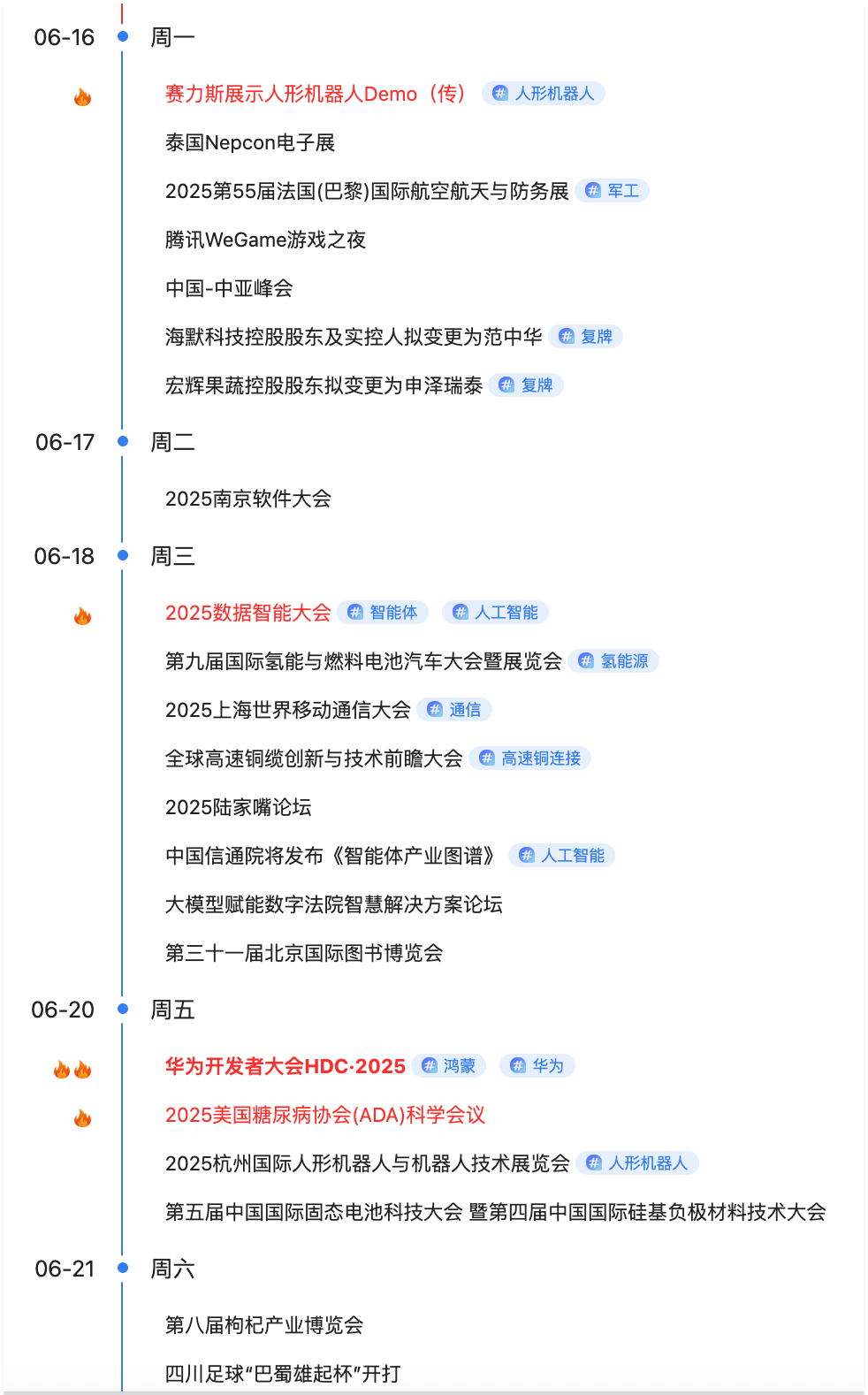This screenshot has width=868, height=1395.
Task: Open the 2025数据智能大会 event
Action: (247, 613)
